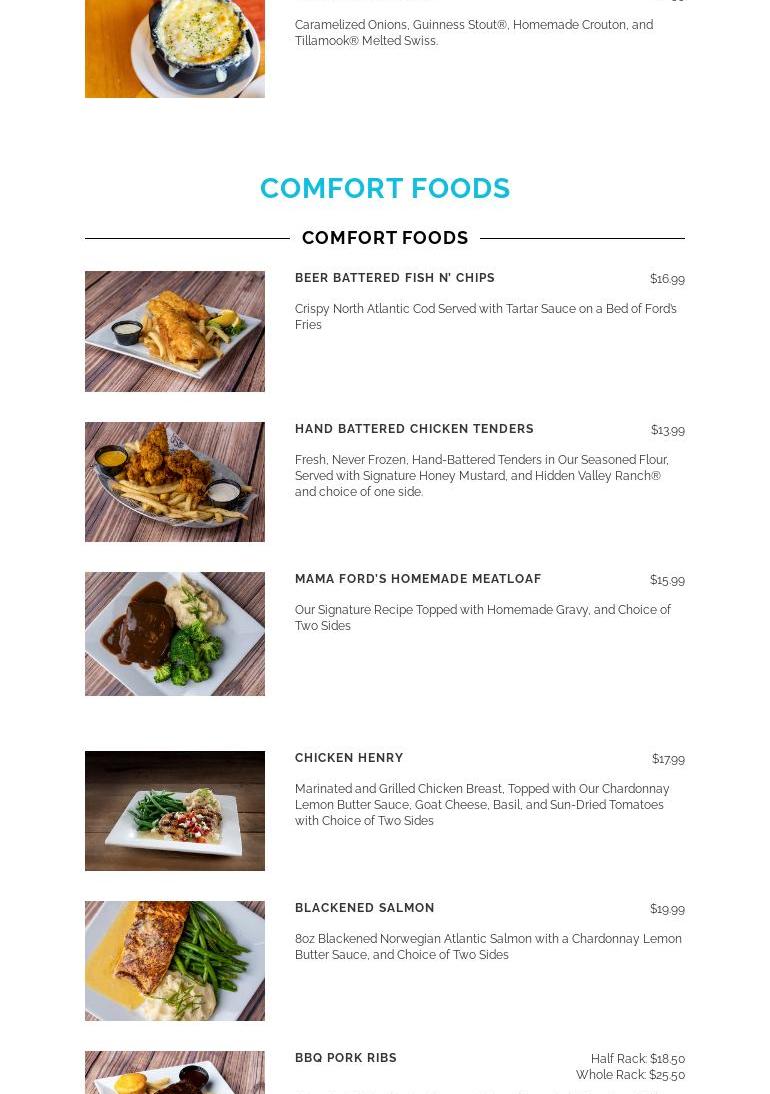Enlarge Mama Ford's Homemade Meatloaf photo

175,634
